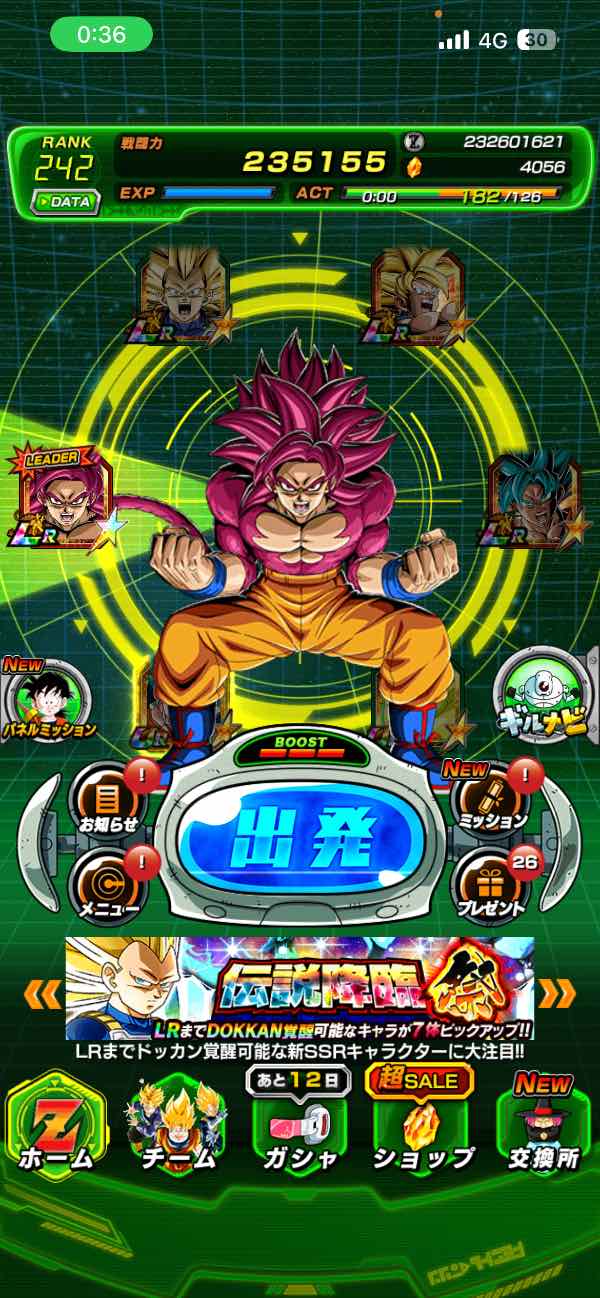Open the 伝説降臨 event banner

click(300, 988)
